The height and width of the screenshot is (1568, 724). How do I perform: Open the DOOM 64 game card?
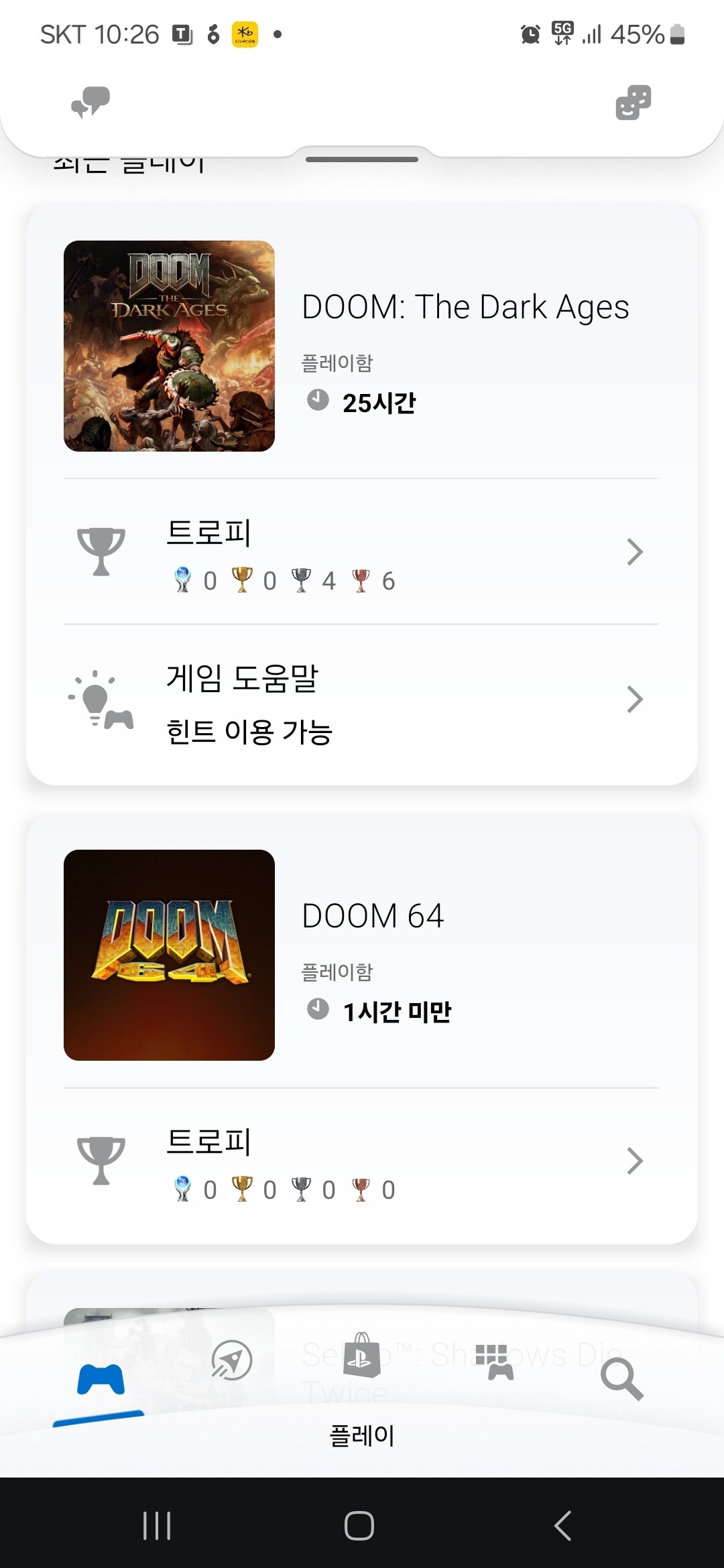tap(361, 955)
